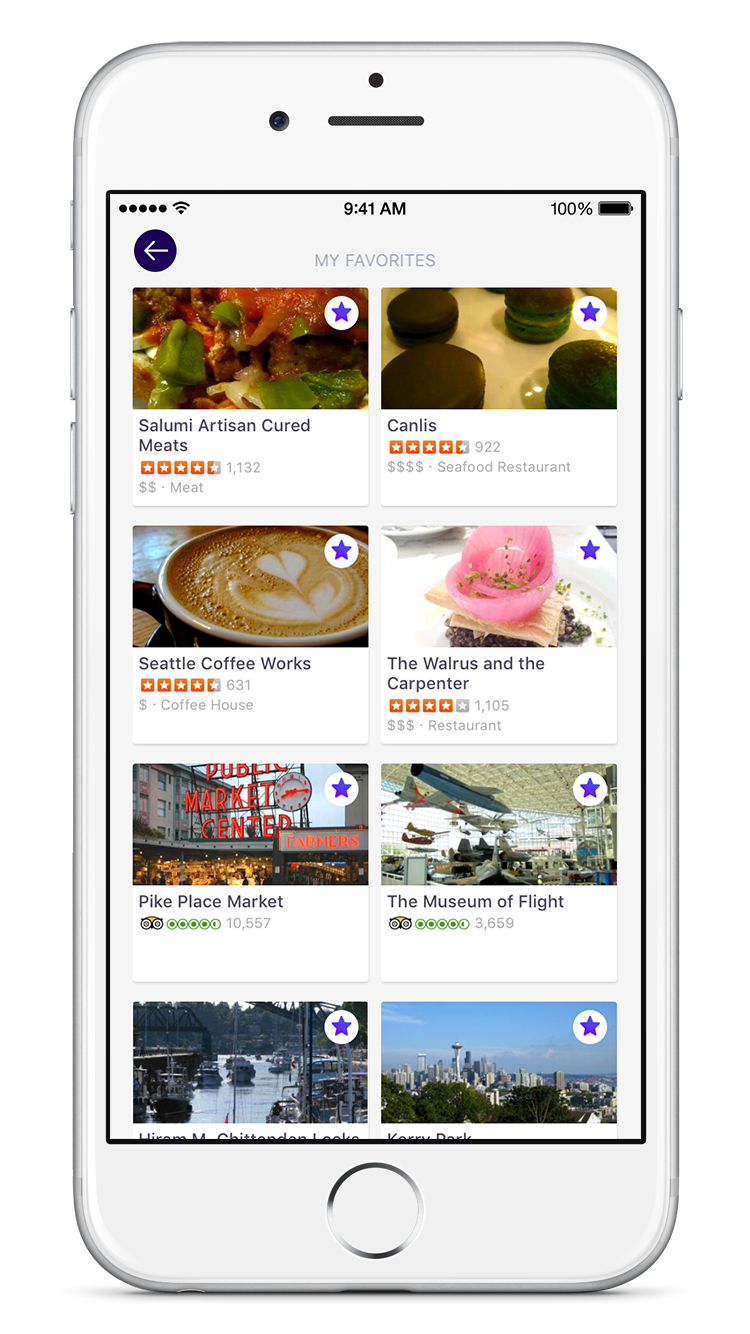The height and width of the screenshot is (1334, 750).
Task: Open the Salumi Artisan Cured Meats card
Action: pos(250,397)
